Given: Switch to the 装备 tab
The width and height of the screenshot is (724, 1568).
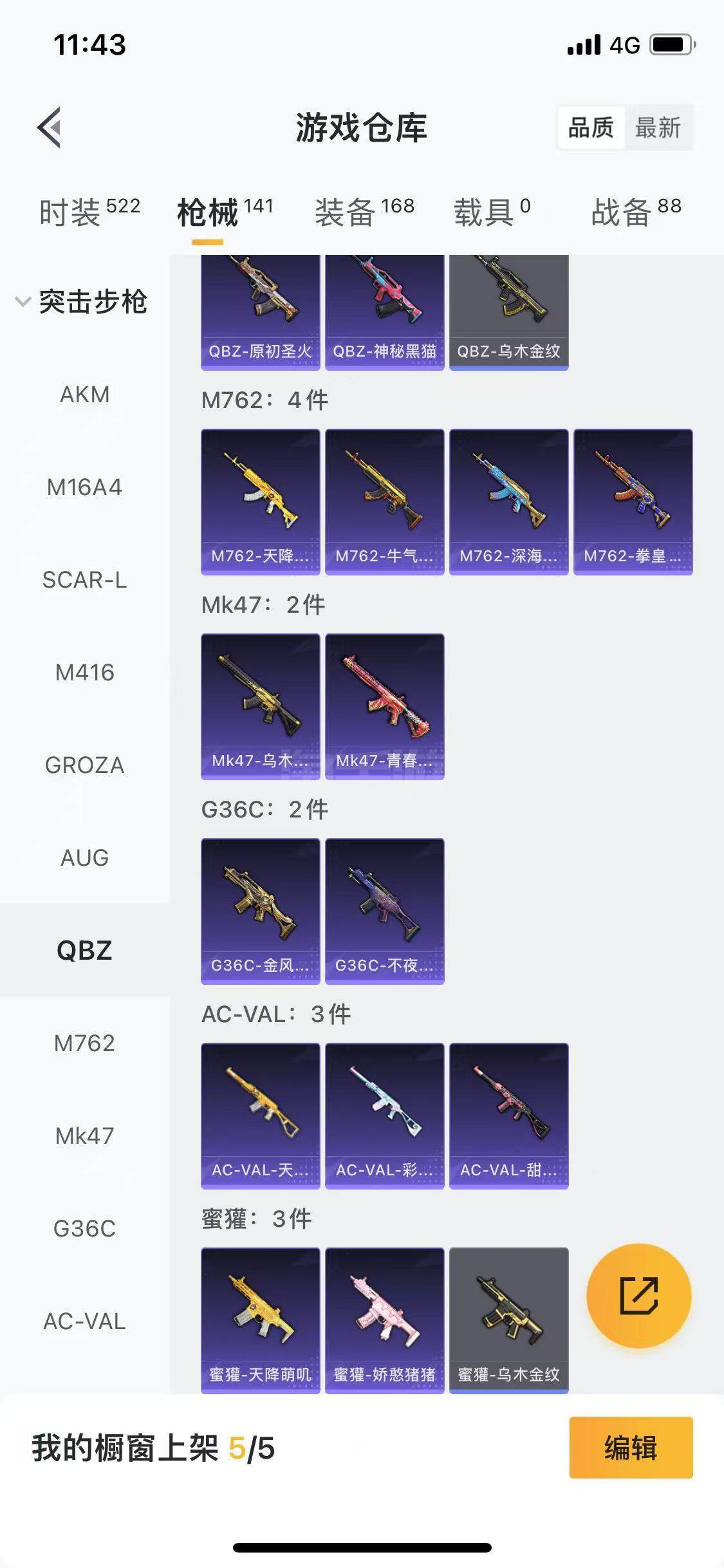Looking at the screenshot, I should point(364,212).
